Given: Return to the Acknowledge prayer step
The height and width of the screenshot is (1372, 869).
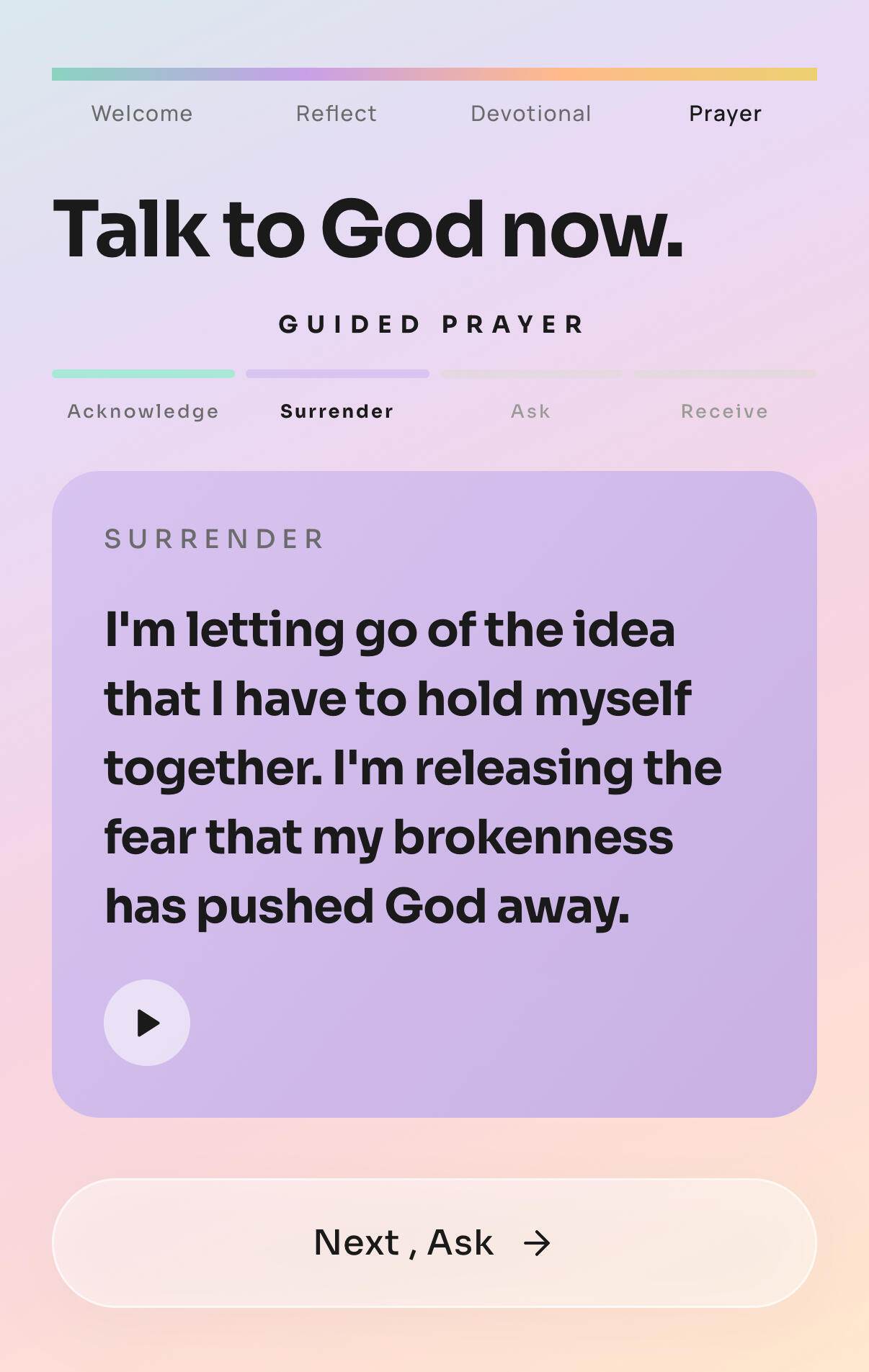Looking at the screenshot, I should (143, 411).
